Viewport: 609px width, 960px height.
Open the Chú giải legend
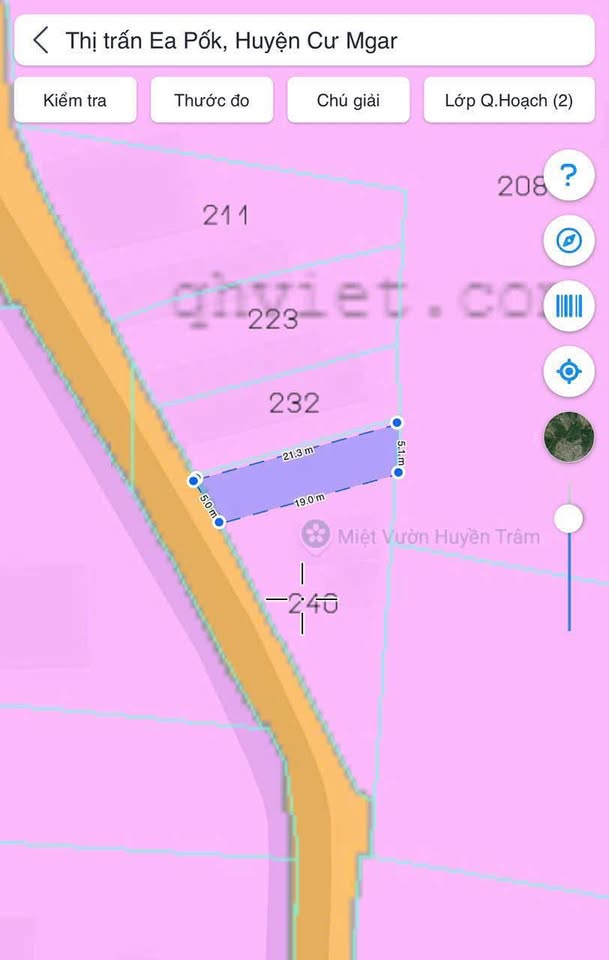click(348, 100)
